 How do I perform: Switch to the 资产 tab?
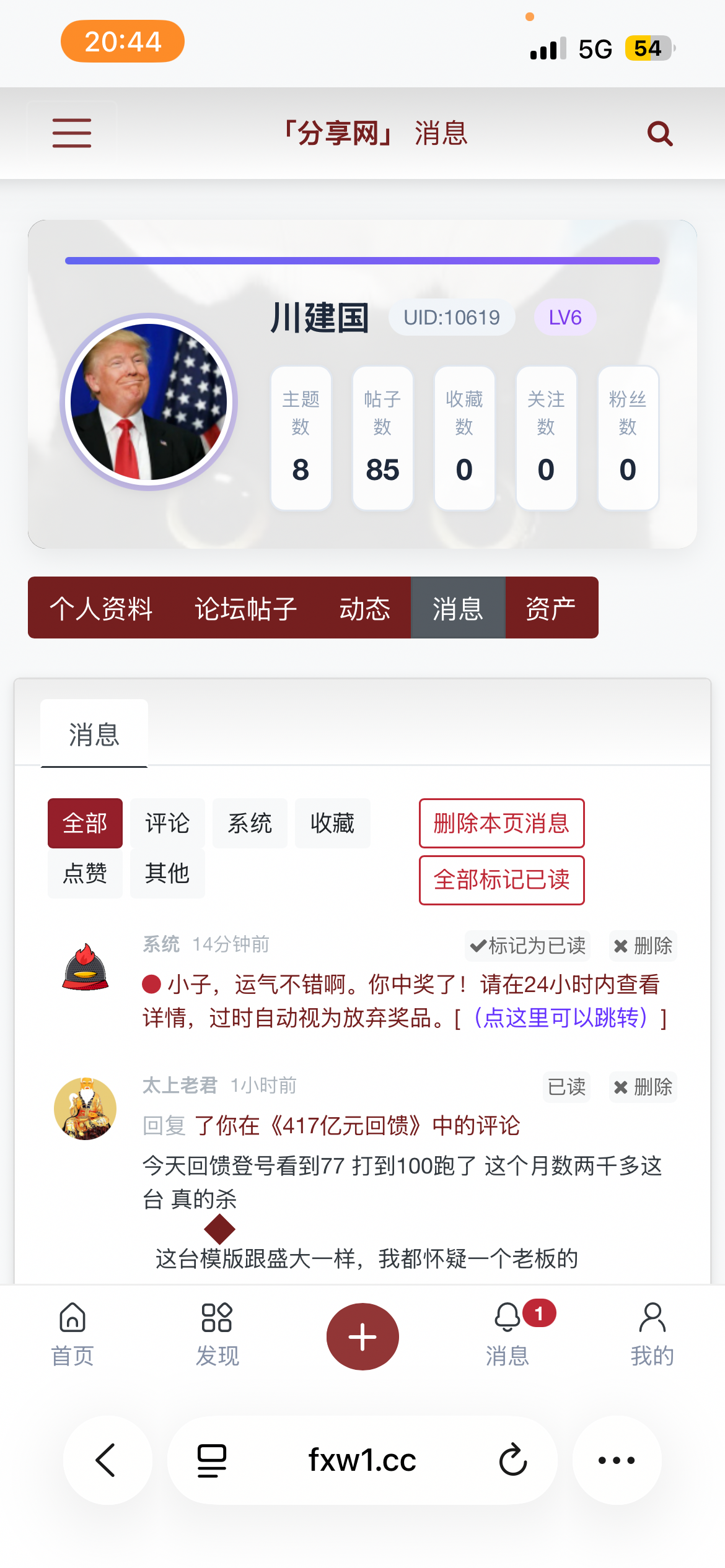551,608
